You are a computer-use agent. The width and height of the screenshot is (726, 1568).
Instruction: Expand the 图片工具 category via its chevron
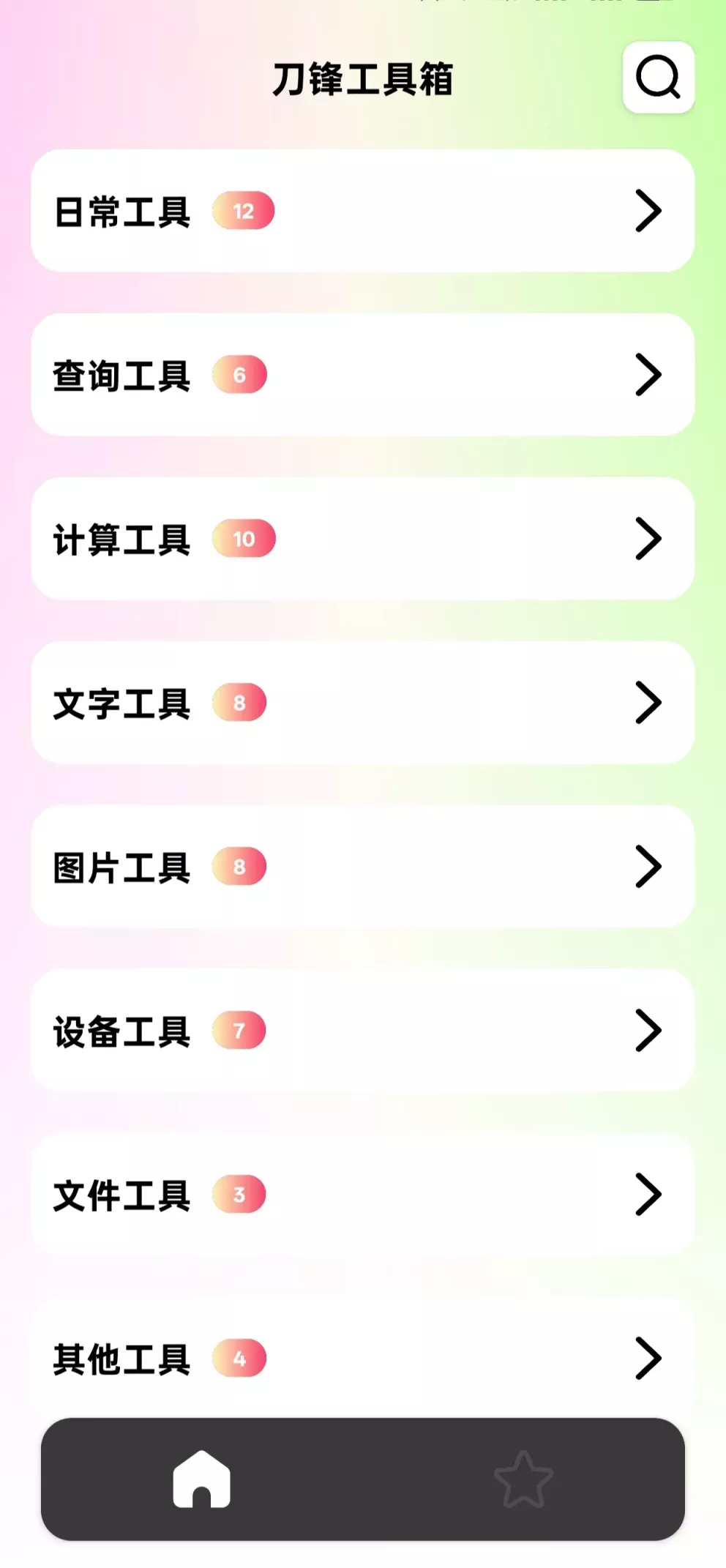click(x=647, y=867)
